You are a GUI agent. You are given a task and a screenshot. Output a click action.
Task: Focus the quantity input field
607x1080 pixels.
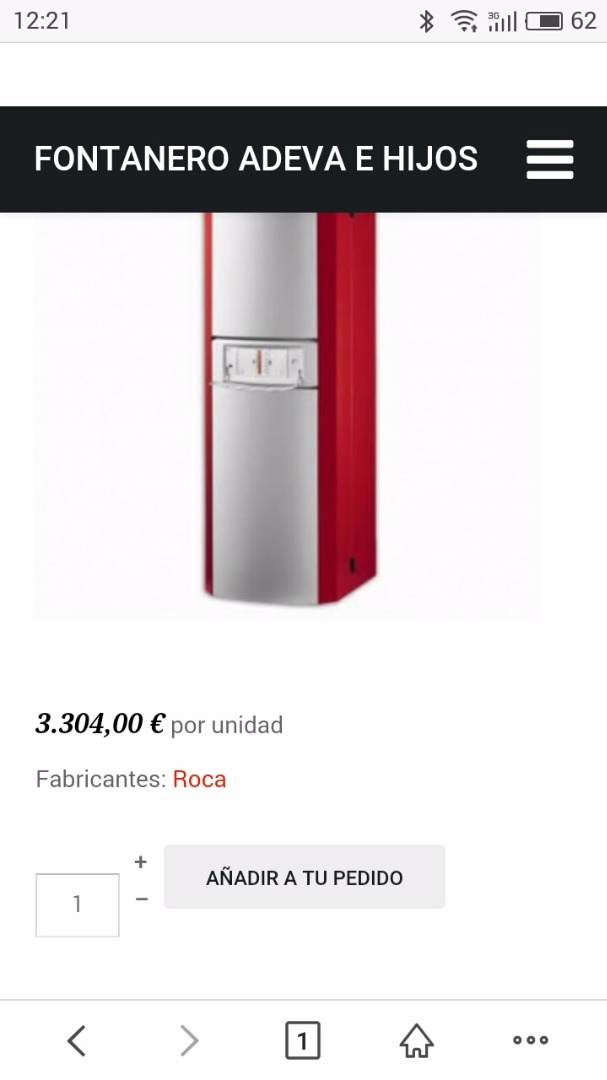point(77,904)
